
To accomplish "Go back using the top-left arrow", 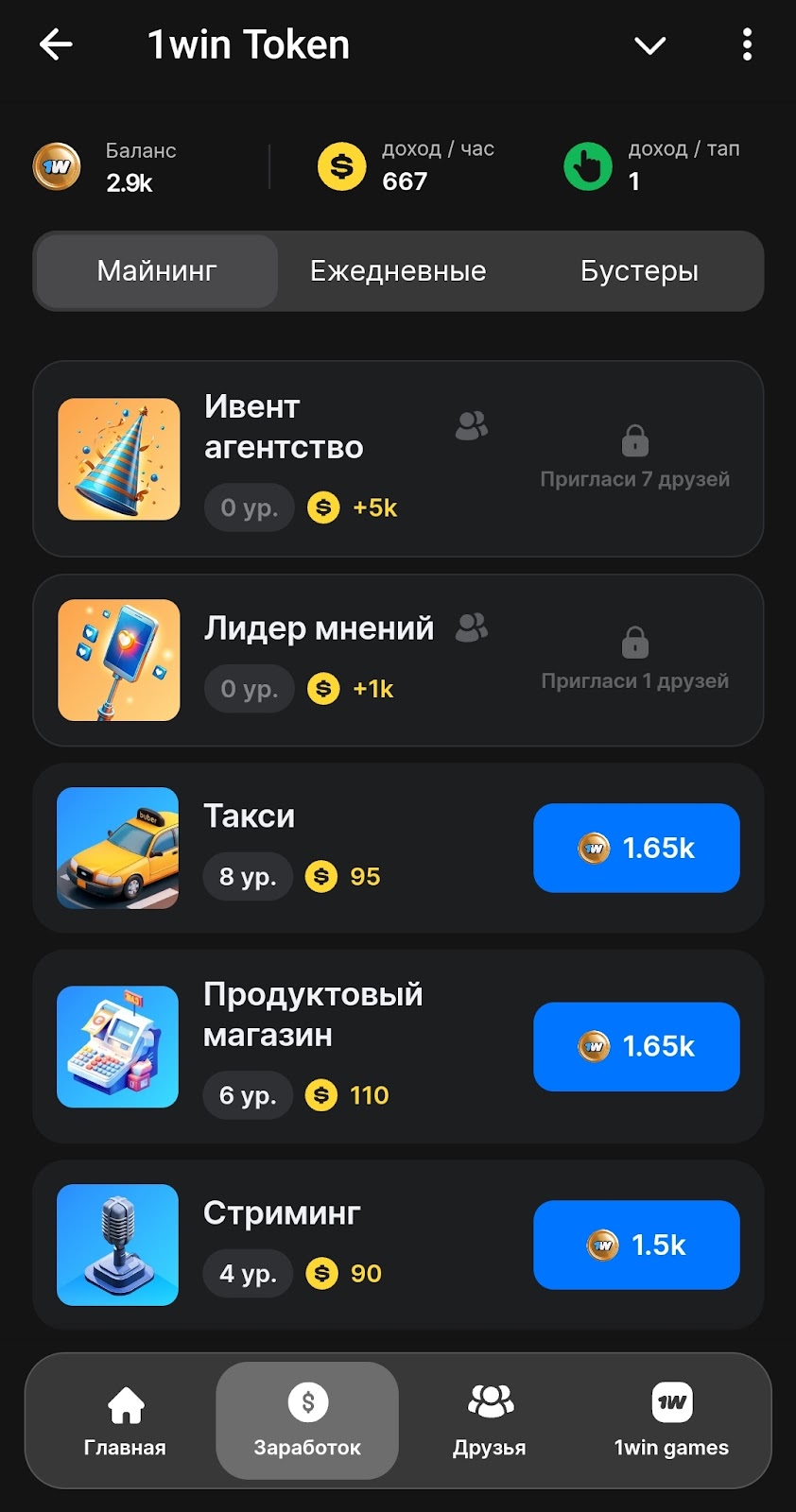I will point(56,44).
